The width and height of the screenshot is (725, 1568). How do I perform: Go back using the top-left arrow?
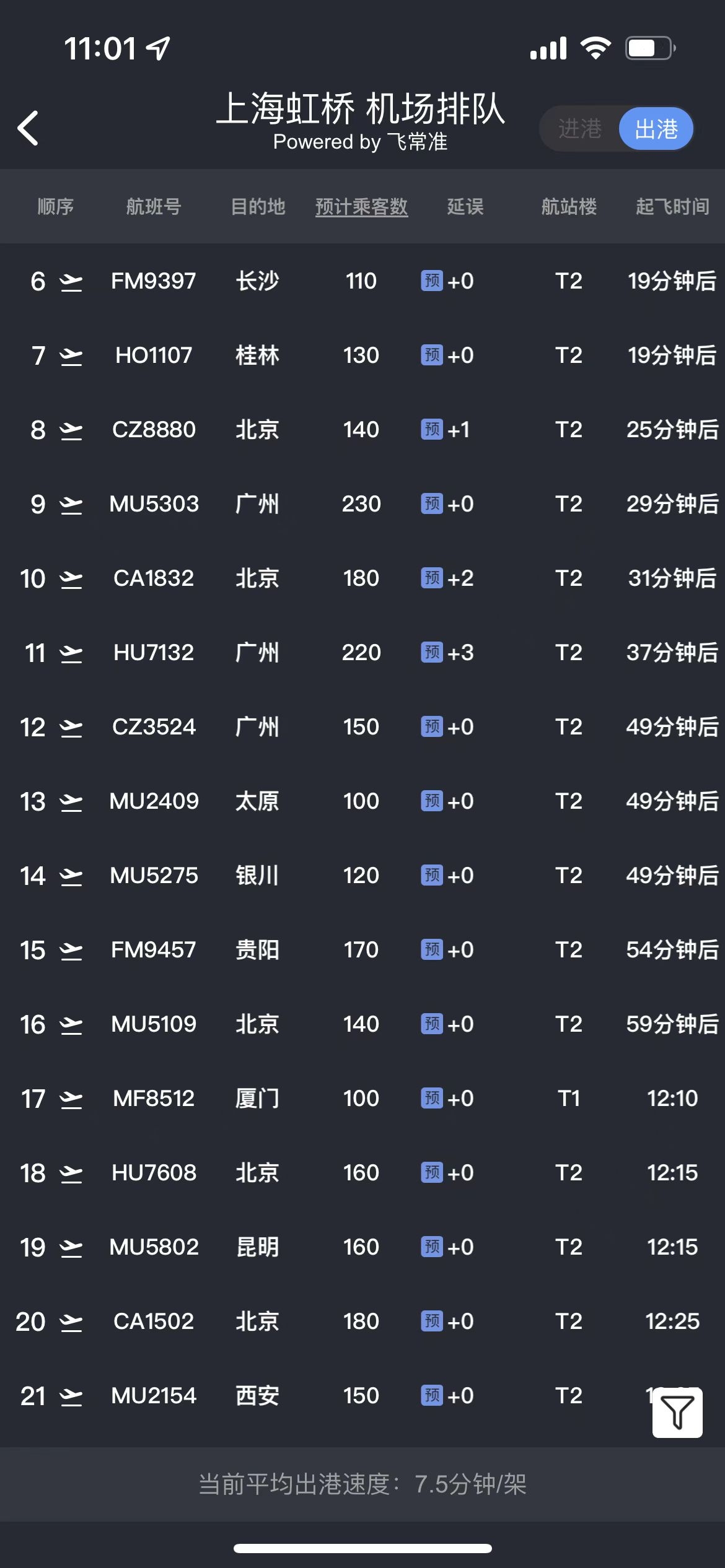(29, 128)
